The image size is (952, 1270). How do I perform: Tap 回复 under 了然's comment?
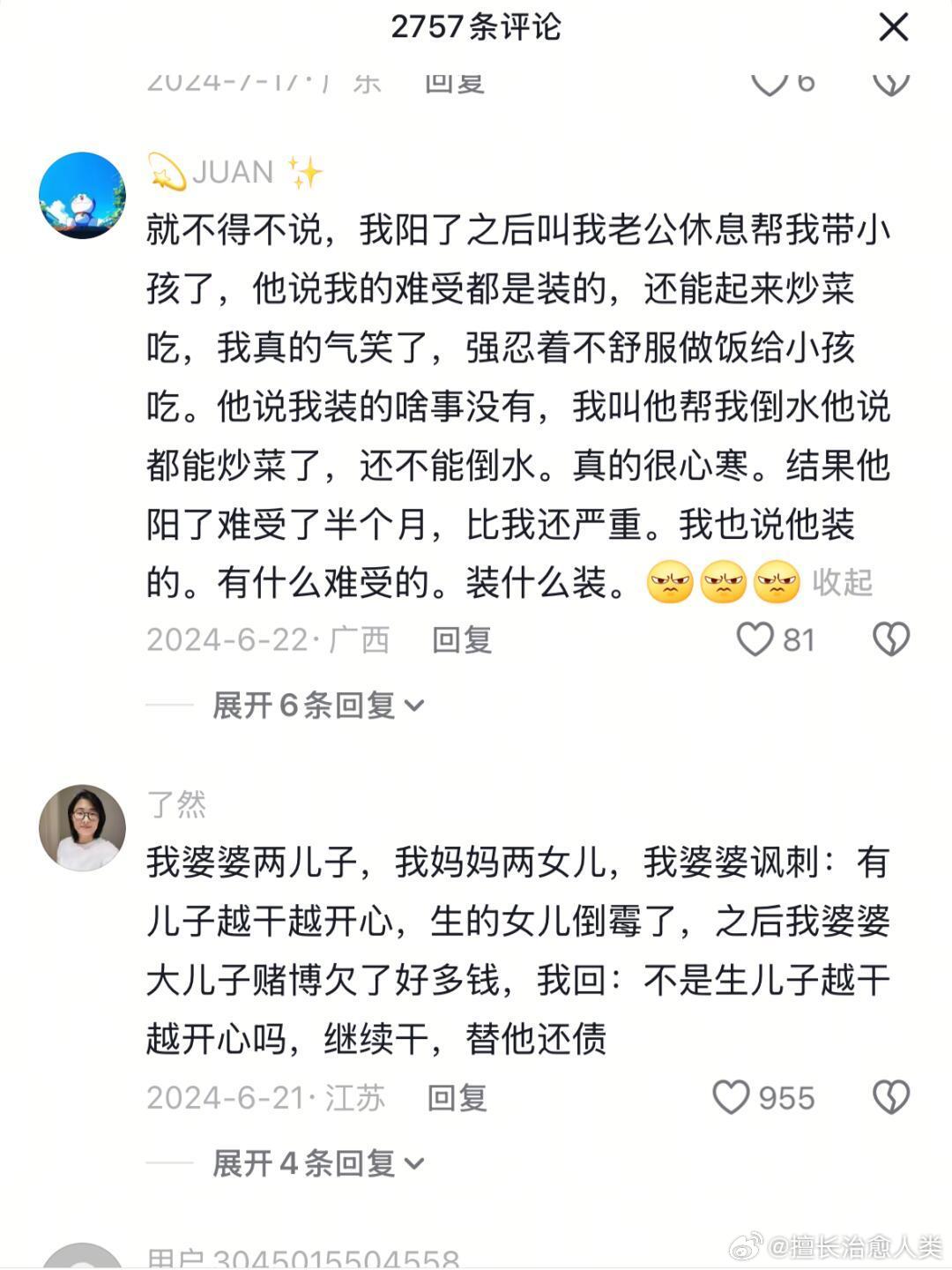click(x=457, y=1098)
